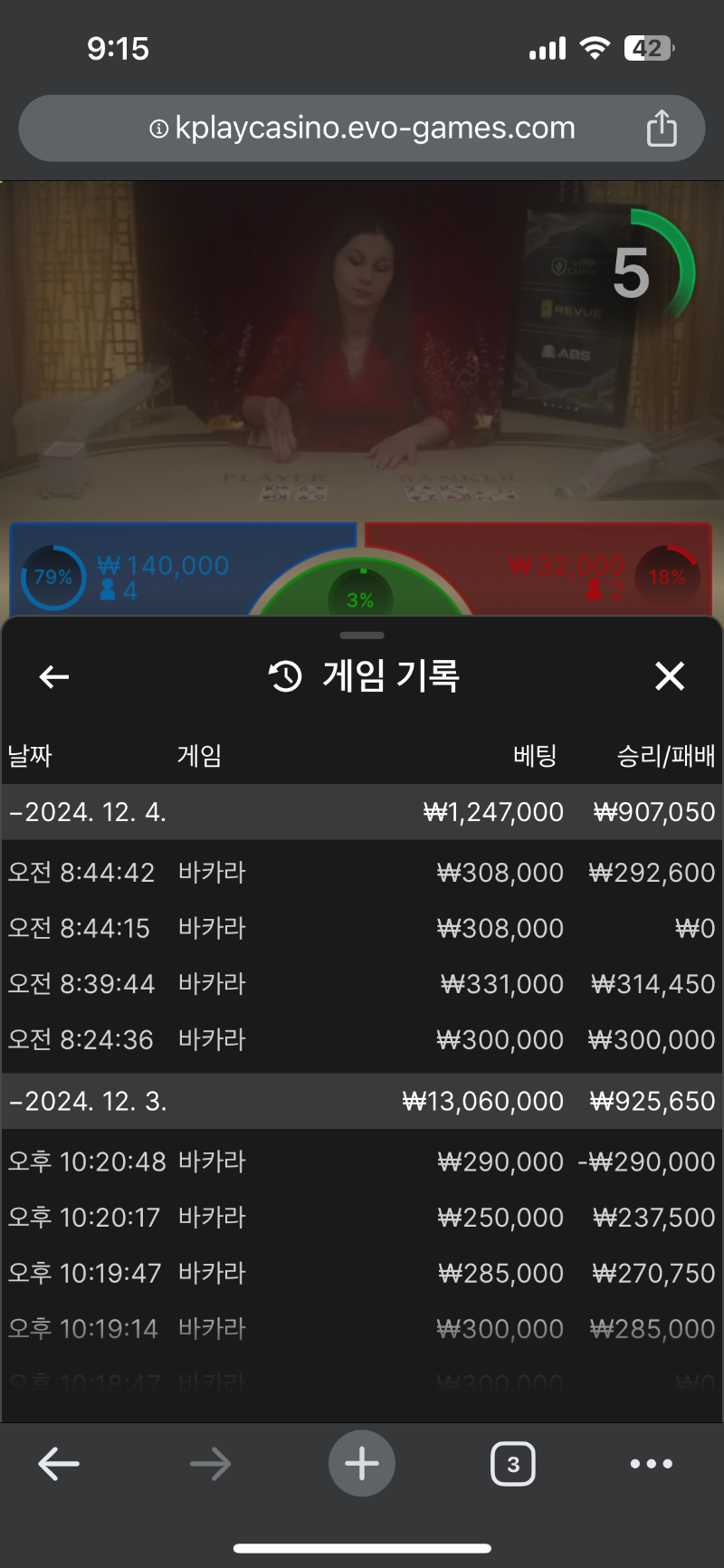Image resolution: width=724 pixels, height=1568 pixels.
Task: Open the 오후 10:20:48 바카라 record
Action: [362, 1162]
